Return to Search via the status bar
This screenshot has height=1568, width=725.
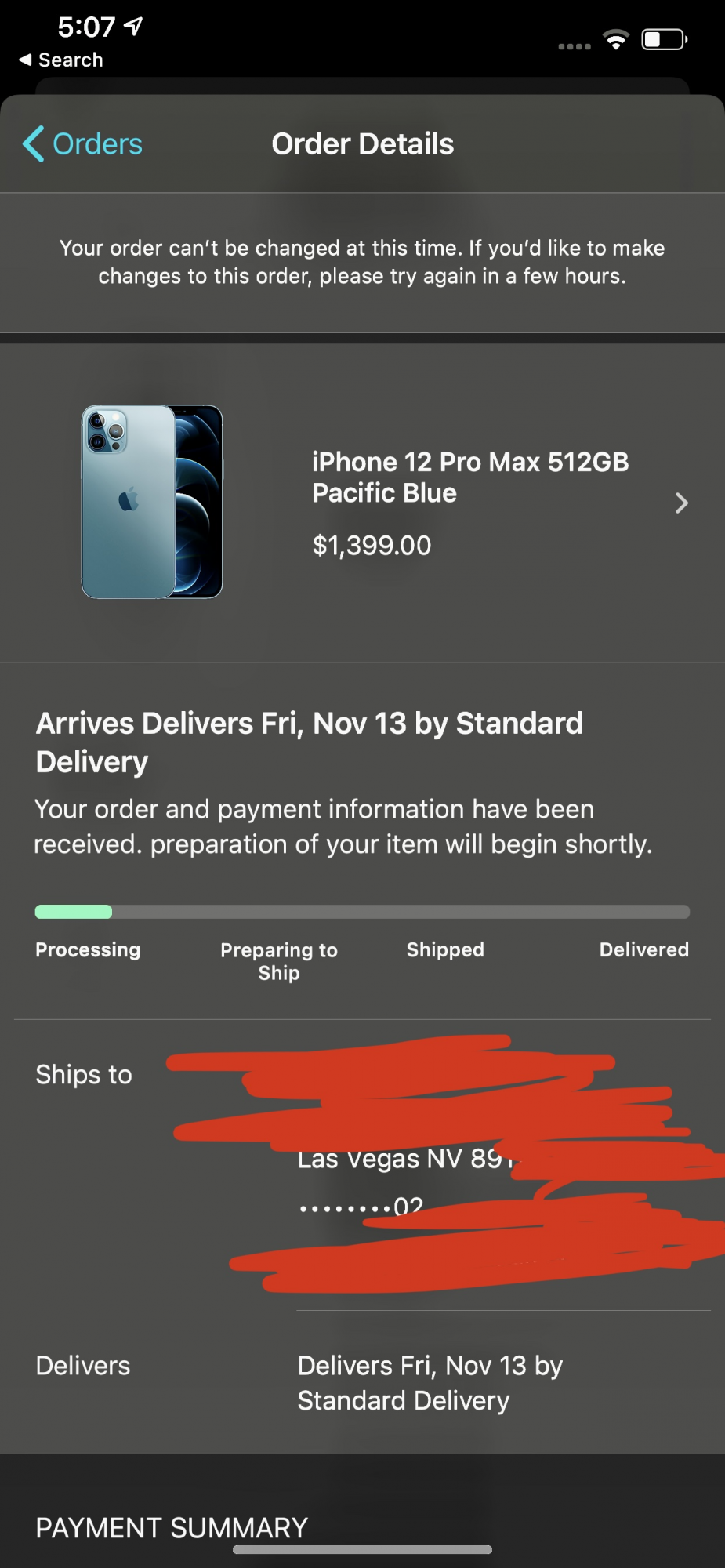click(61, 60)
